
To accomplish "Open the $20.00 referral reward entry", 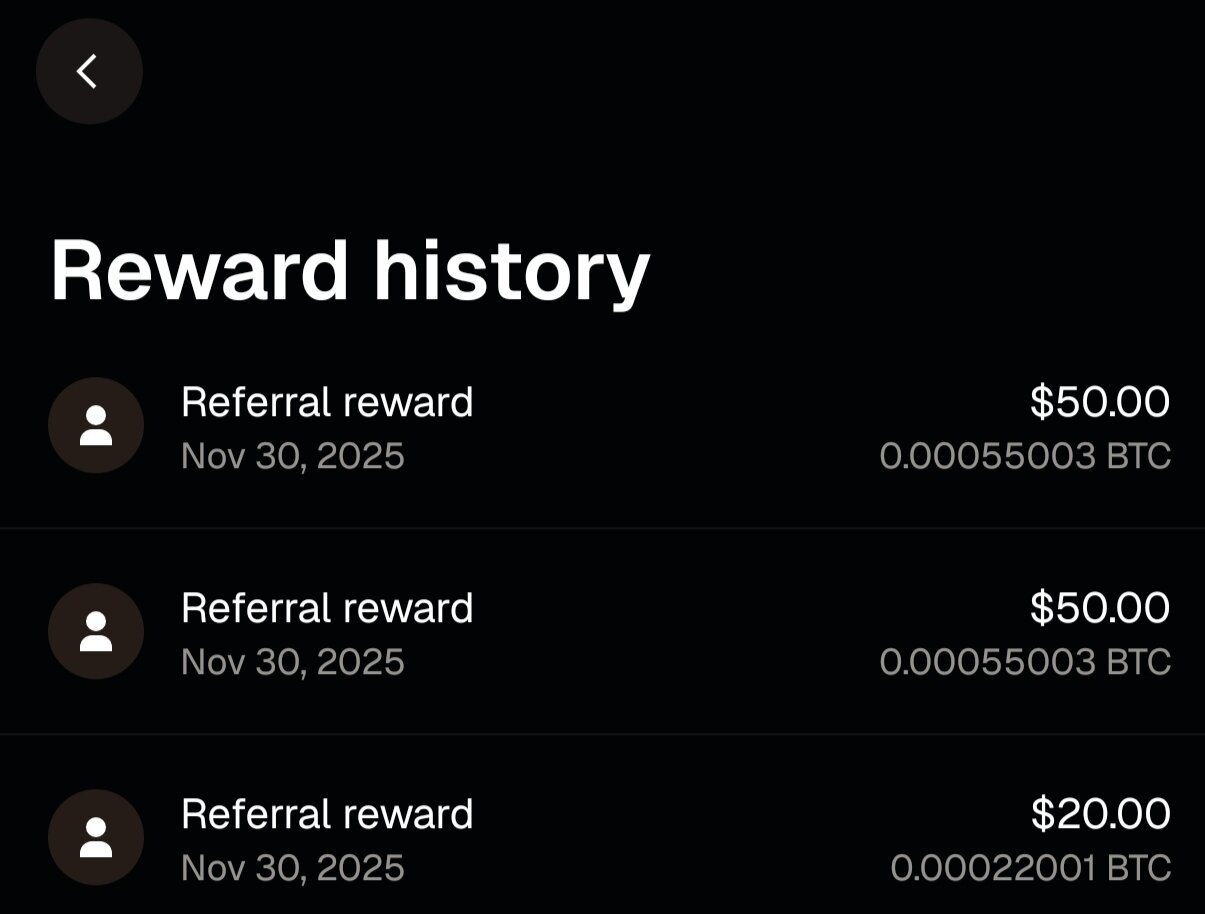I will click(600, 838).
